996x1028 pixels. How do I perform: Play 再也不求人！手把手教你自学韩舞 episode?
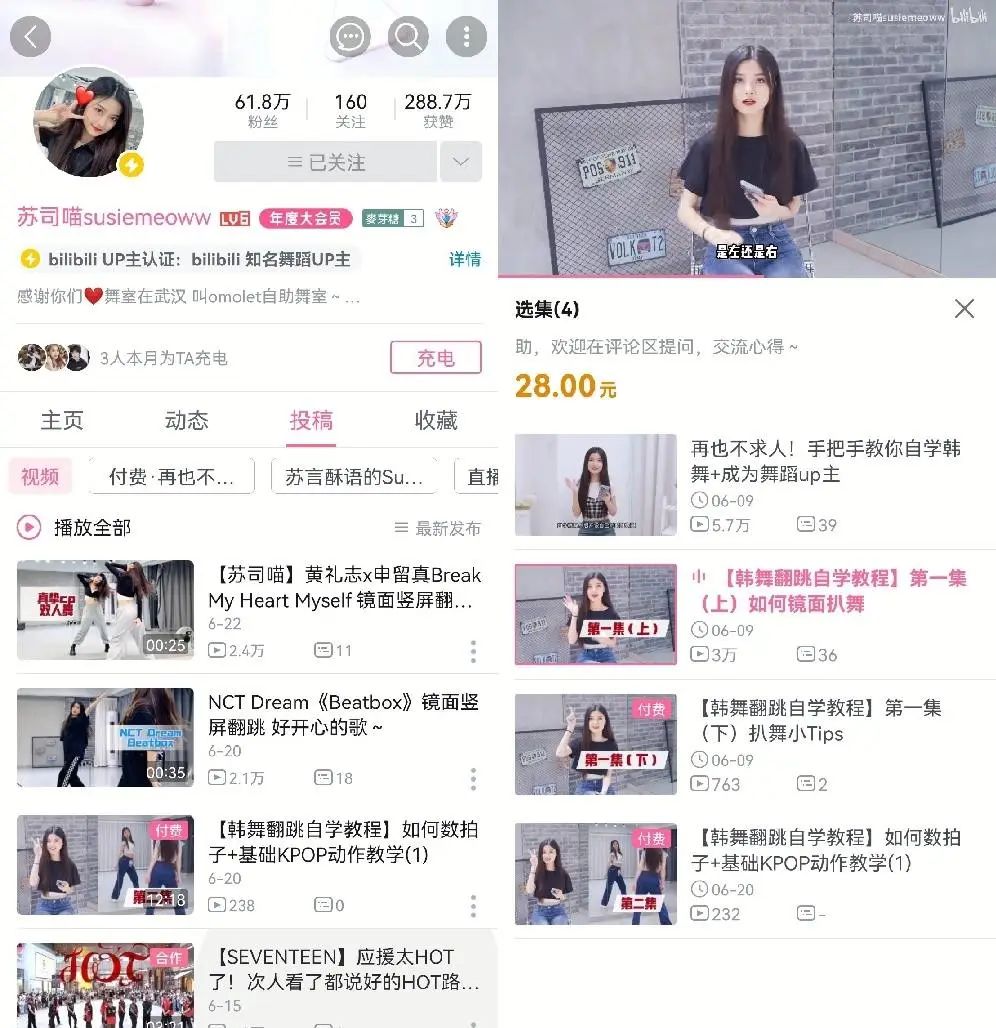tap(825, 461)
